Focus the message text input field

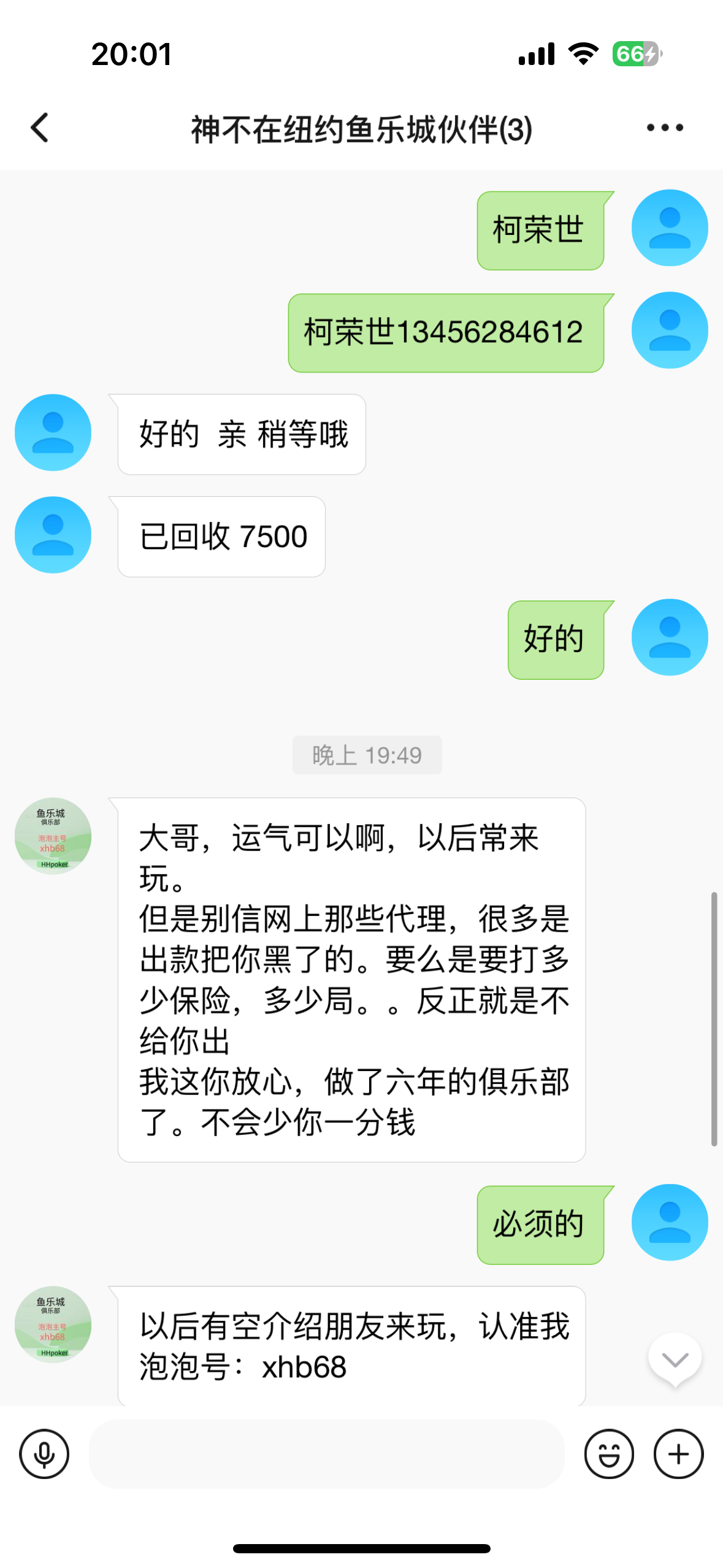coord(326,1453)
